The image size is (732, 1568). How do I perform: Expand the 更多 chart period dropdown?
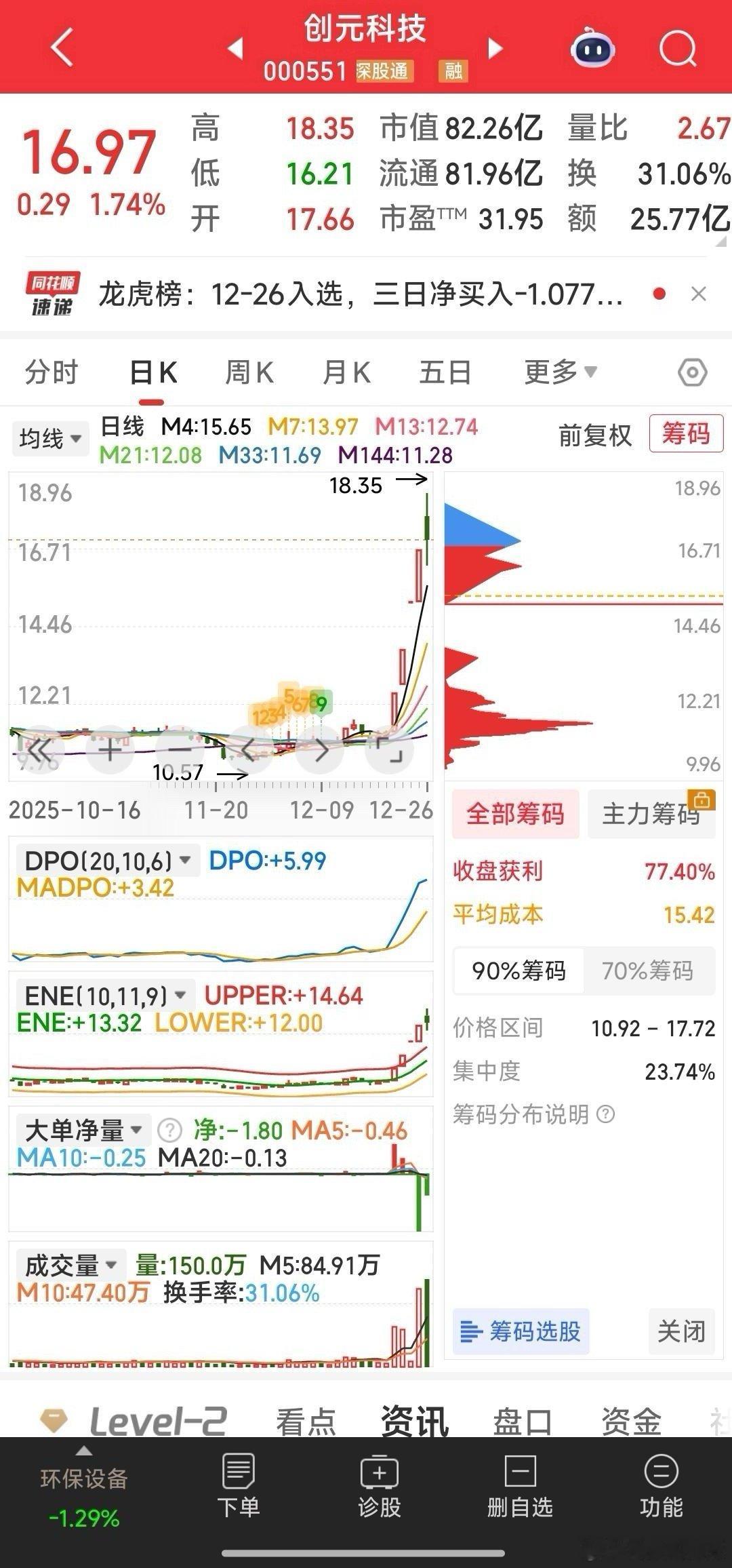[x=560, y=372]
